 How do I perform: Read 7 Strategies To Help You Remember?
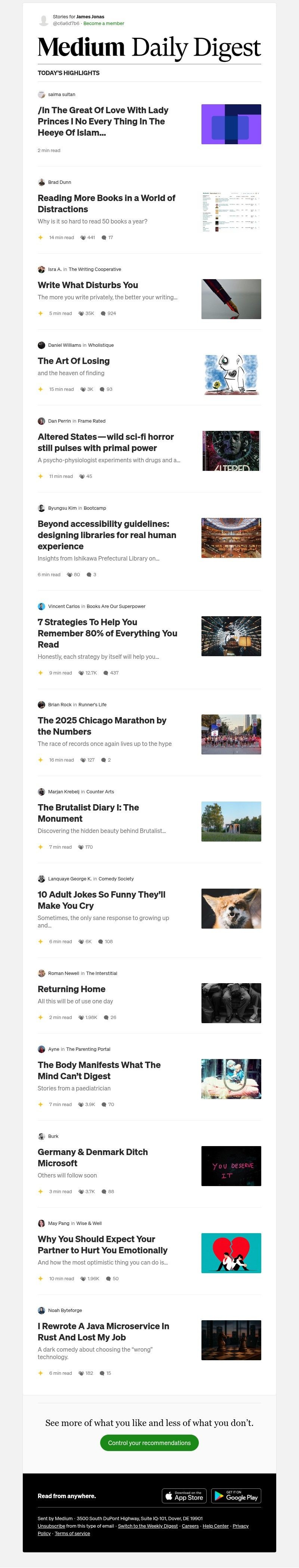tap(107, 633)
